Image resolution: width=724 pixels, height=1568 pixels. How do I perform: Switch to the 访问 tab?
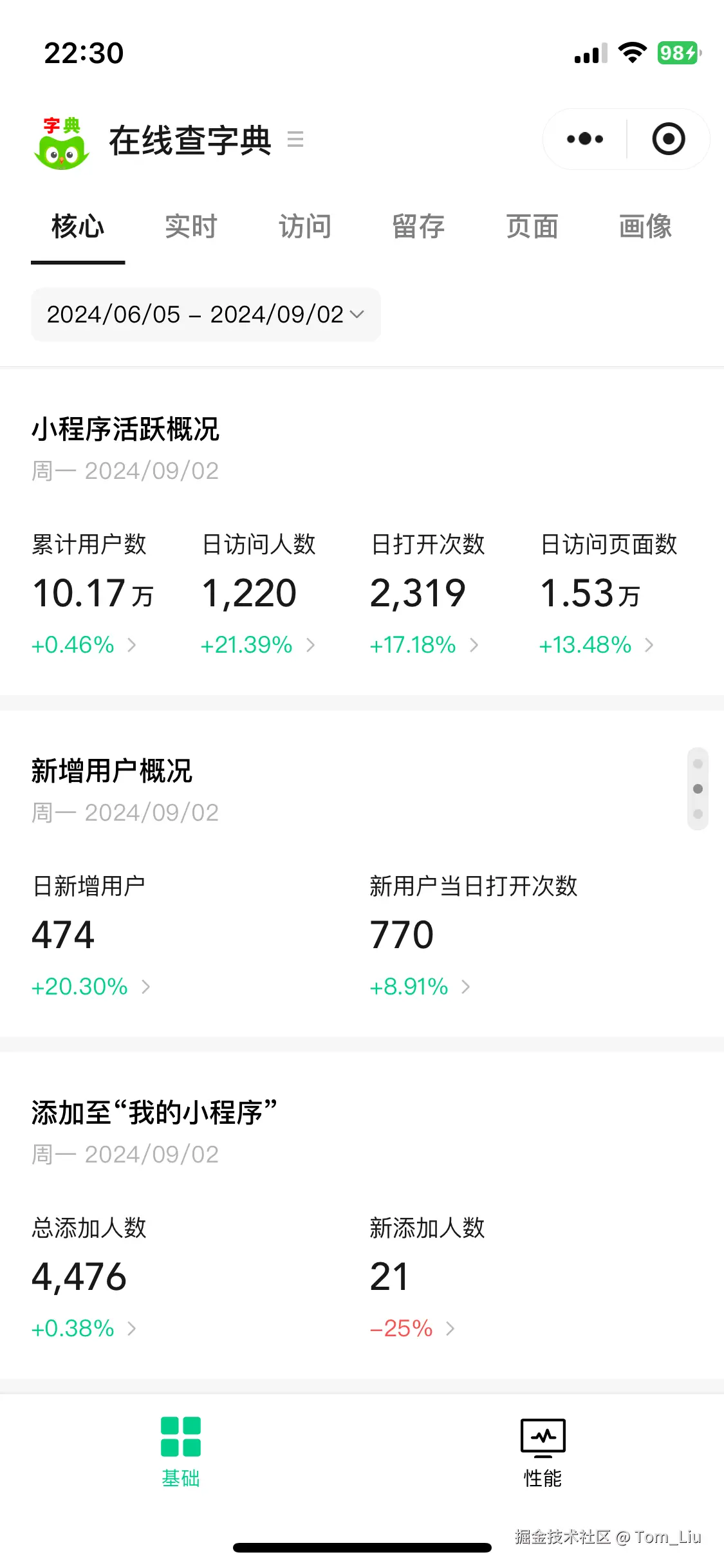pos(305,227)
